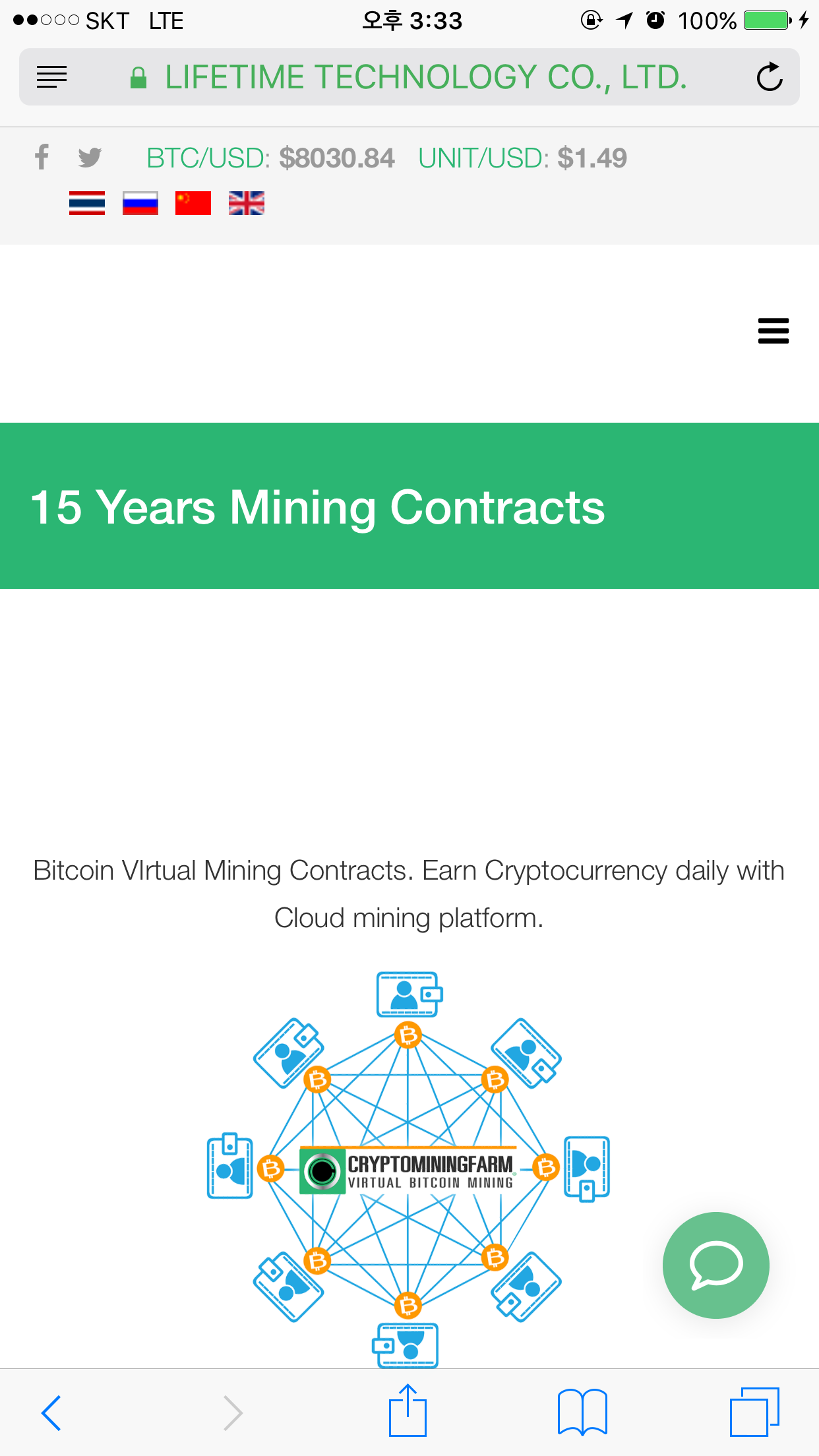Switch language with the UK flag
The image size is (819, 1456).
246,203
